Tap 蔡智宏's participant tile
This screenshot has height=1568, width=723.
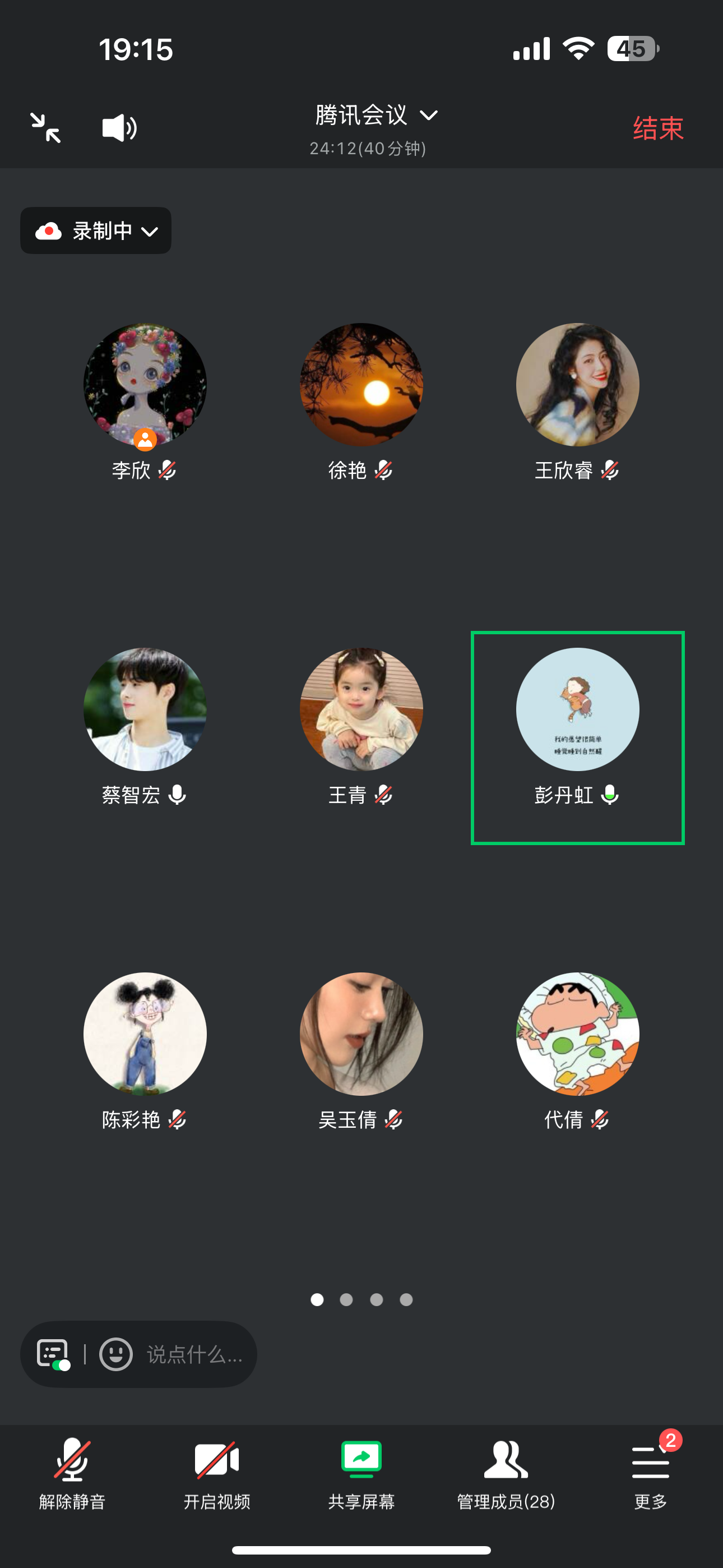click(145, 709)
